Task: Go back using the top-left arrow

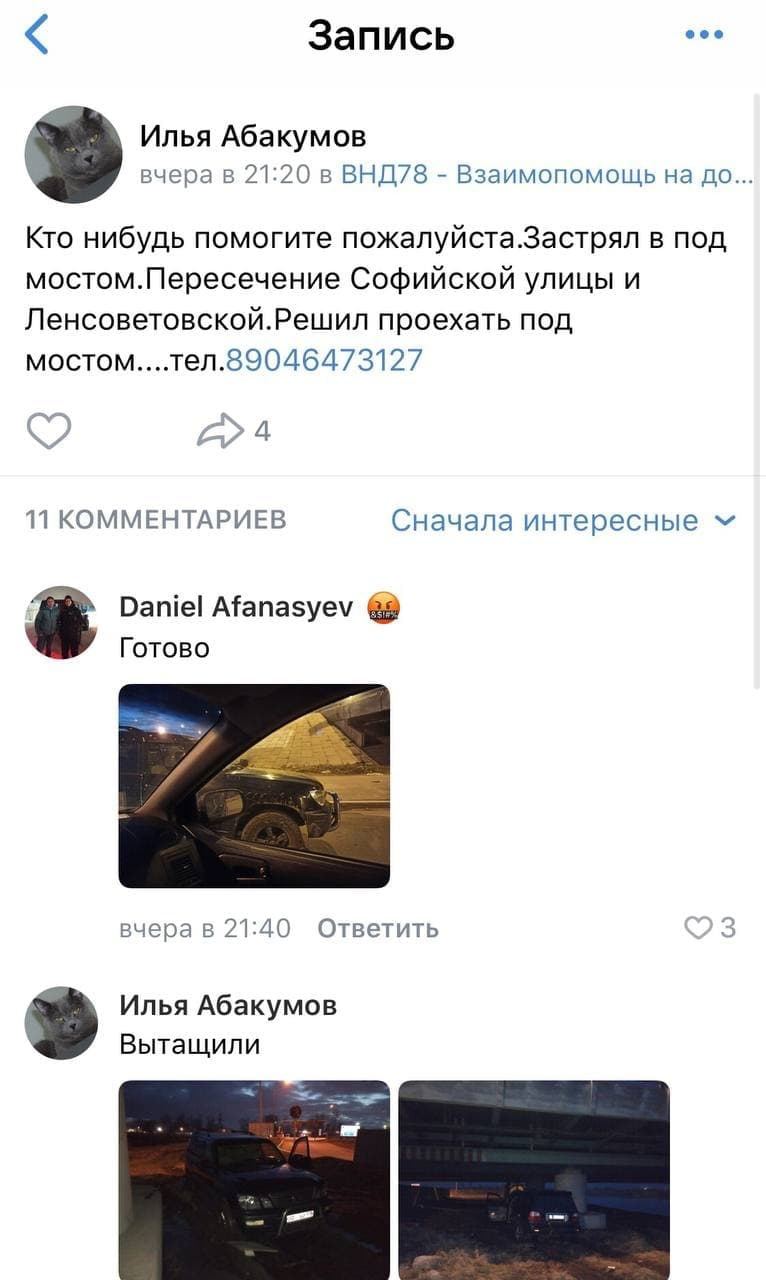Action: (37, 35)
